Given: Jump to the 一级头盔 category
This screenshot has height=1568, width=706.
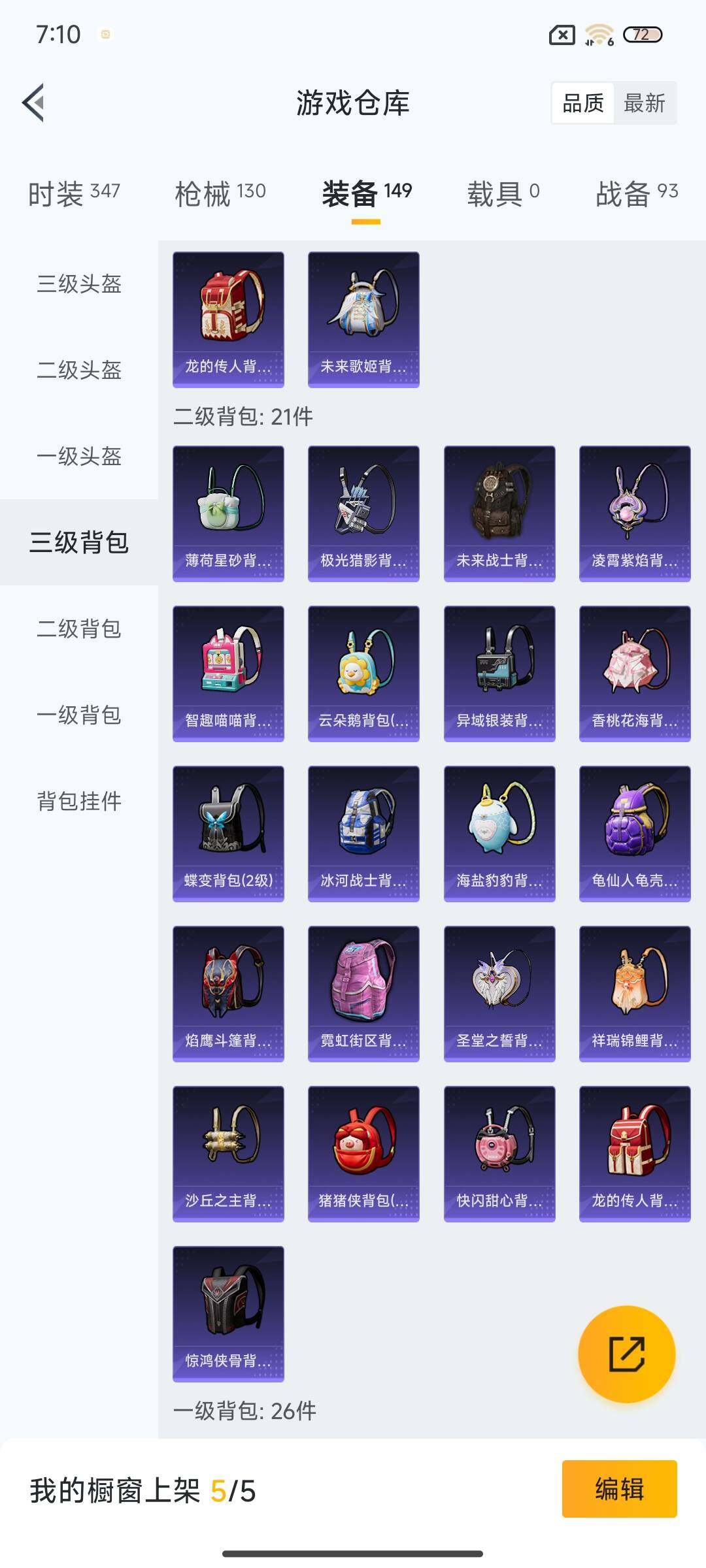Looking at the screenshot, I should pyautogui.click(x=79, y=456).
